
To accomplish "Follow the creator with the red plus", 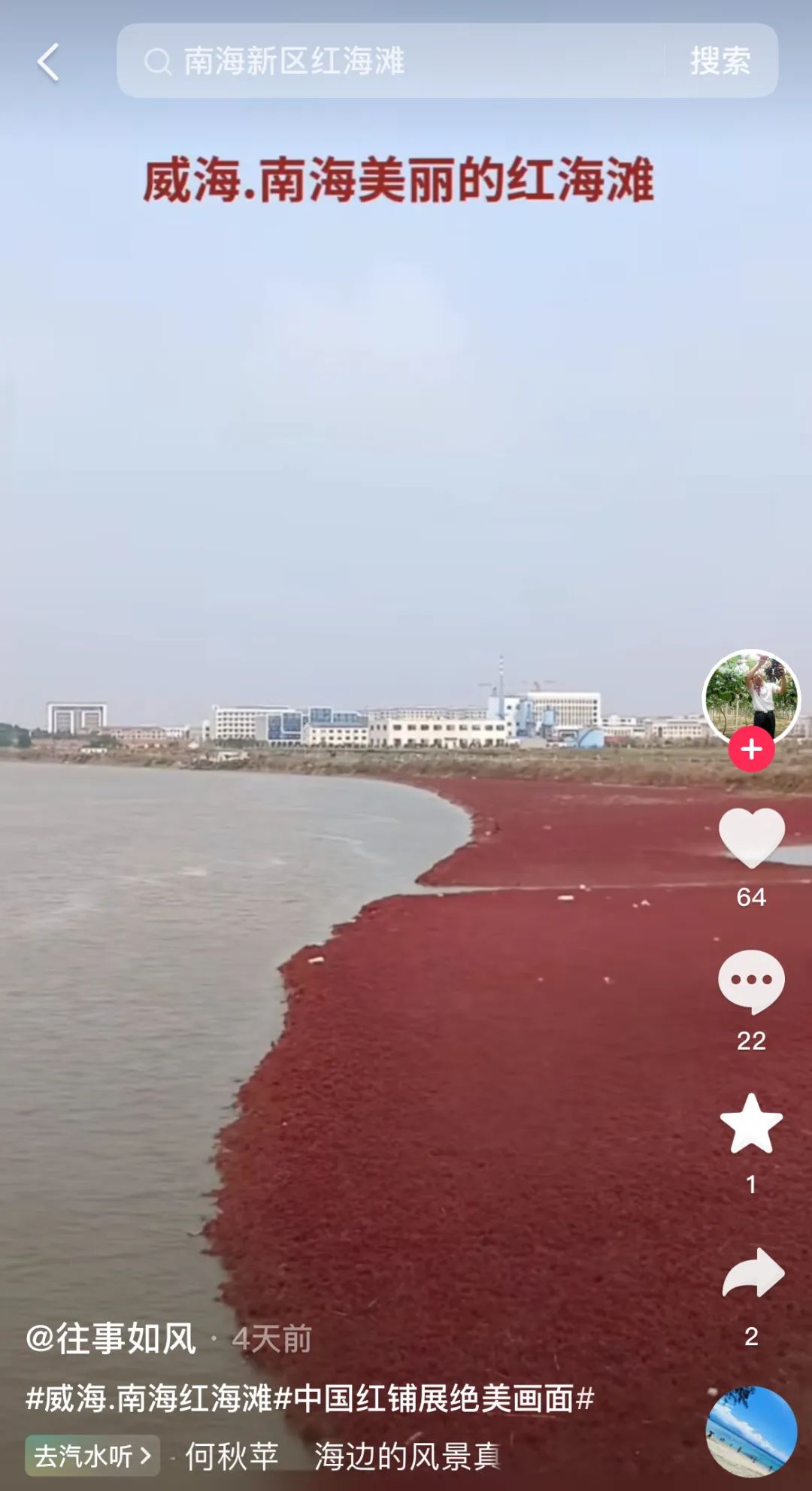I will [x=751, y=749].
